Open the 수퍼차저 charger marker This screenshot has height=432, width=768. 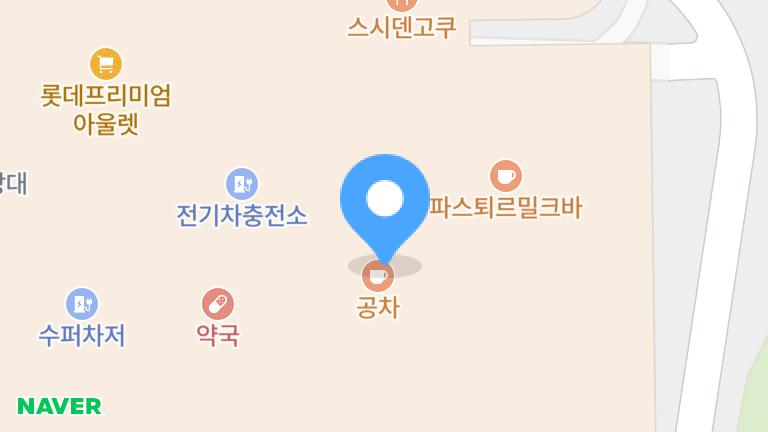point(82,303)
